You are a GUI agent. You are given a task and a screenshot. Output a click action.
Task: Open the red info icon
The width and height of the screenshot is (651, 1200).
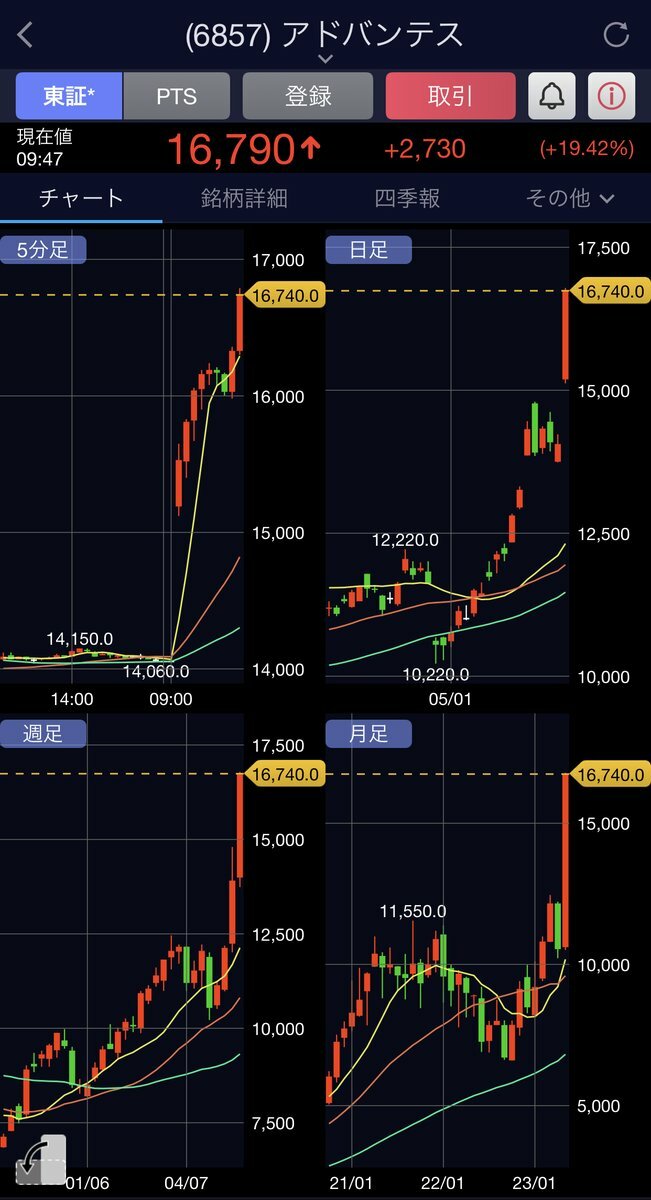point(611,96)
